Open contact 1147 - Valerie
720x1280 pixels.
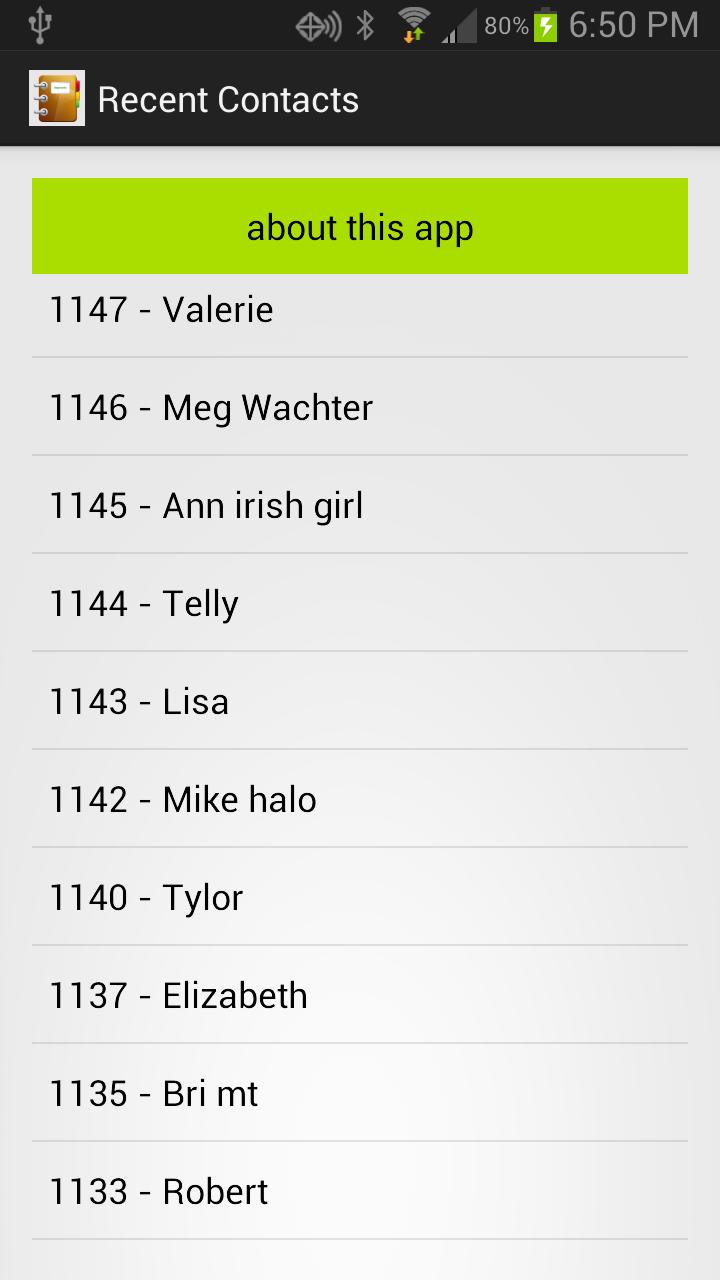(360, 310)
